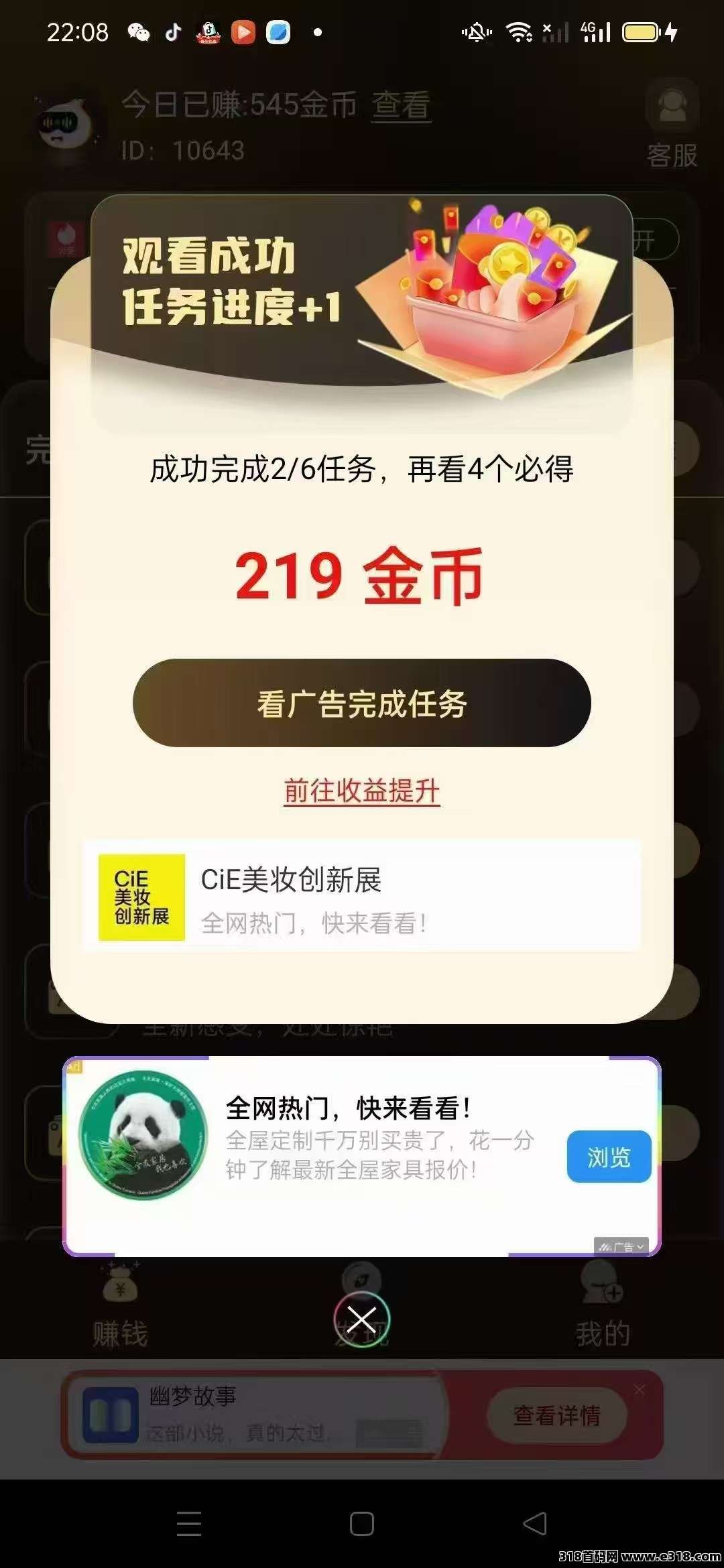Tap 看广告完成任务 button
This screenshot has width=724, height=1568.
[361, 703]
